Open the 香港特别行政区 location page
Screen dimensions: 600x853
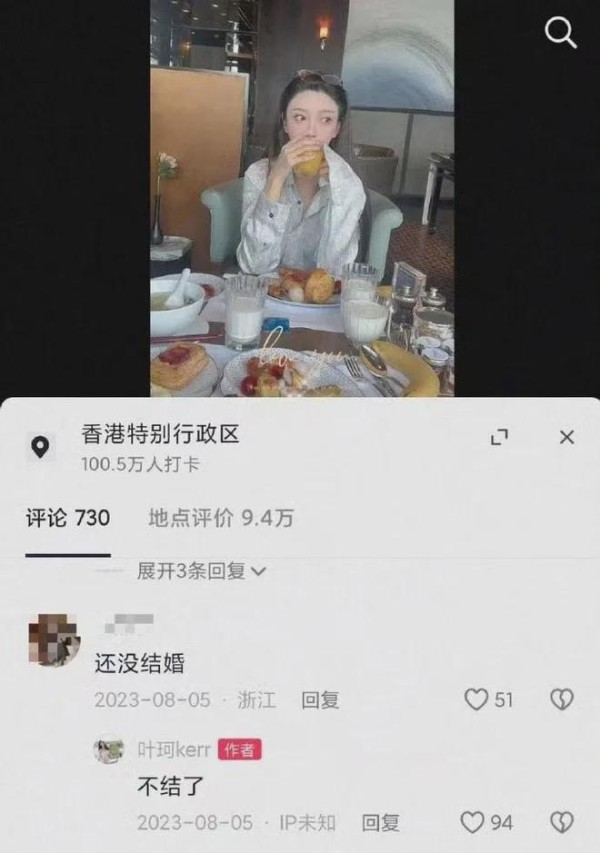(x=160, y=436)
